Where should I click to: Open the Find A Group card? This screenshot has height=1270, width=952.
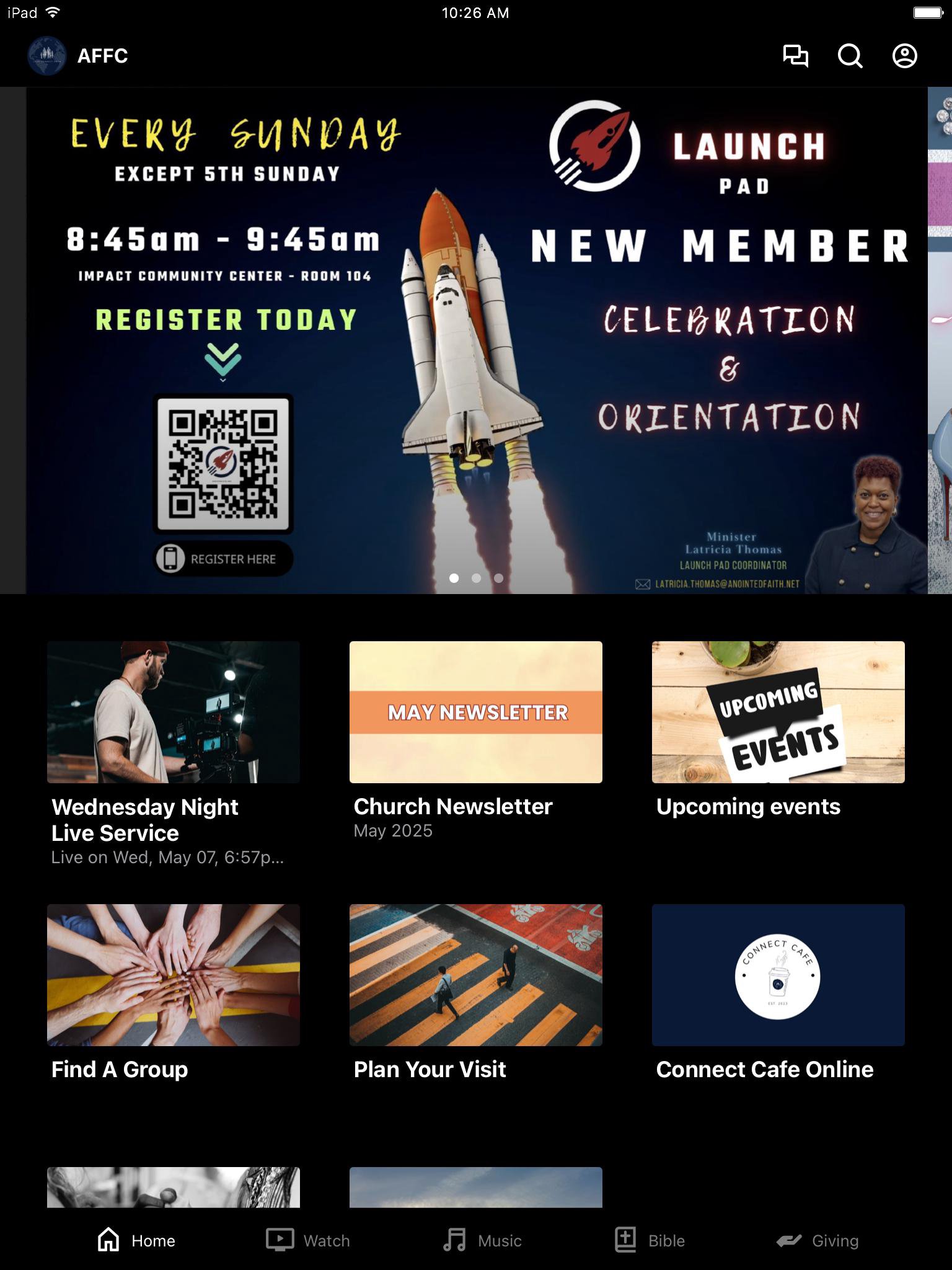coord(173,975)
